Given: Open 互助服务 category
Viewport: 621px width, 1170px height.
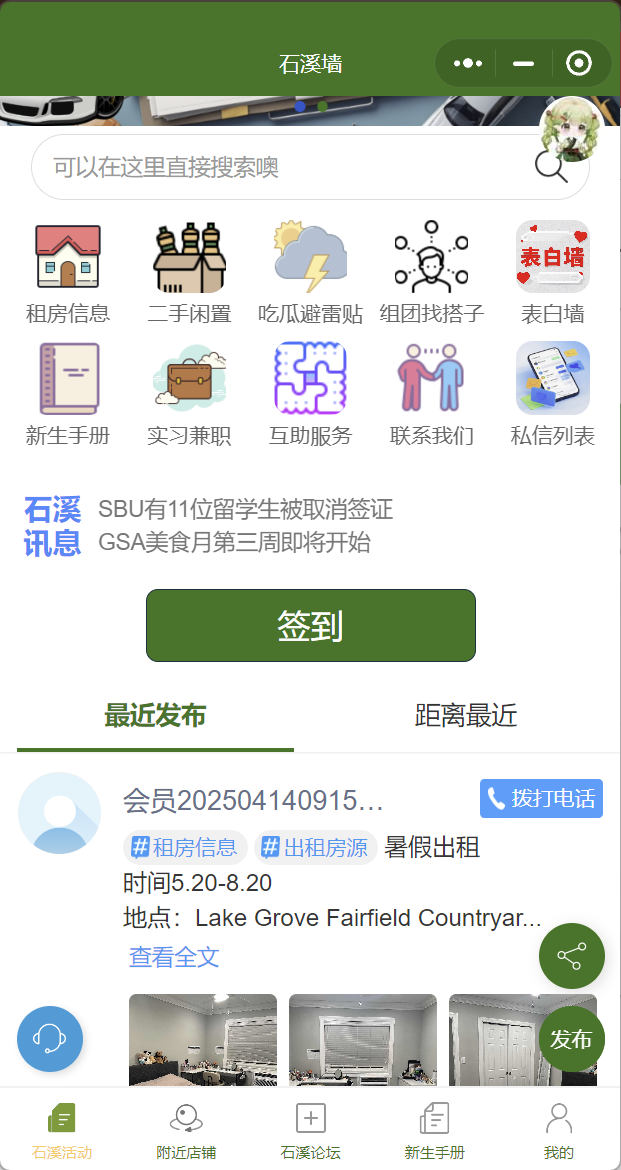Looking at the screenshot, I should pyautogui.click(x=310, y=394).
